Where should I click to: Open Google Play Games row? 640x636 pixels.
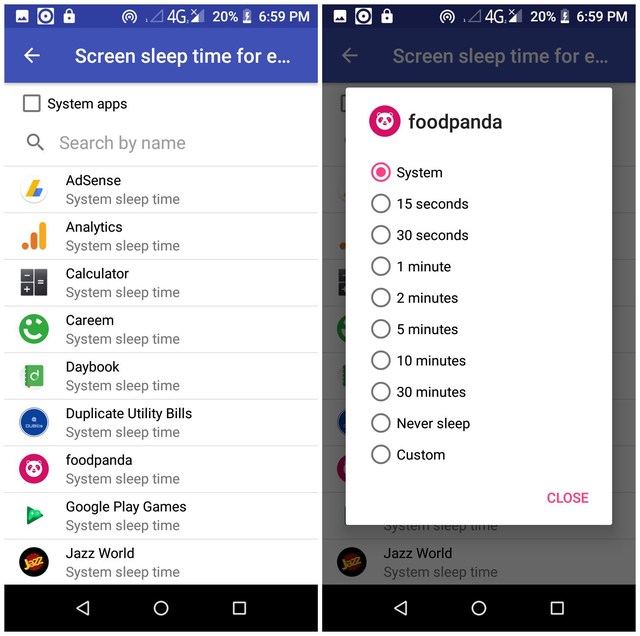click(x=160, y=515)
